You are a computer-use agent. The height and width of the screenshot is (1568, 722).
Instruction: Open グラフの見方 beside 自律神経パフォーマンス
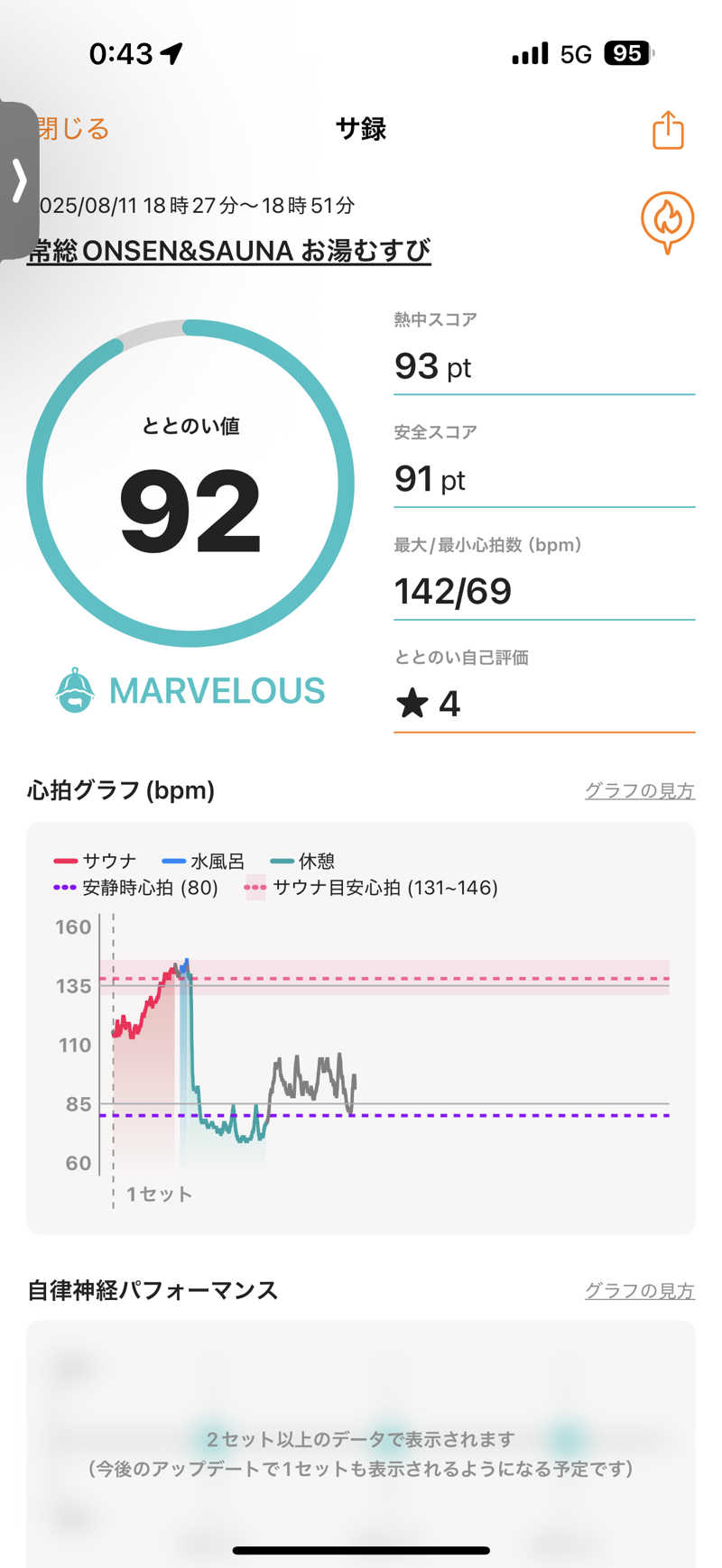639,1291
